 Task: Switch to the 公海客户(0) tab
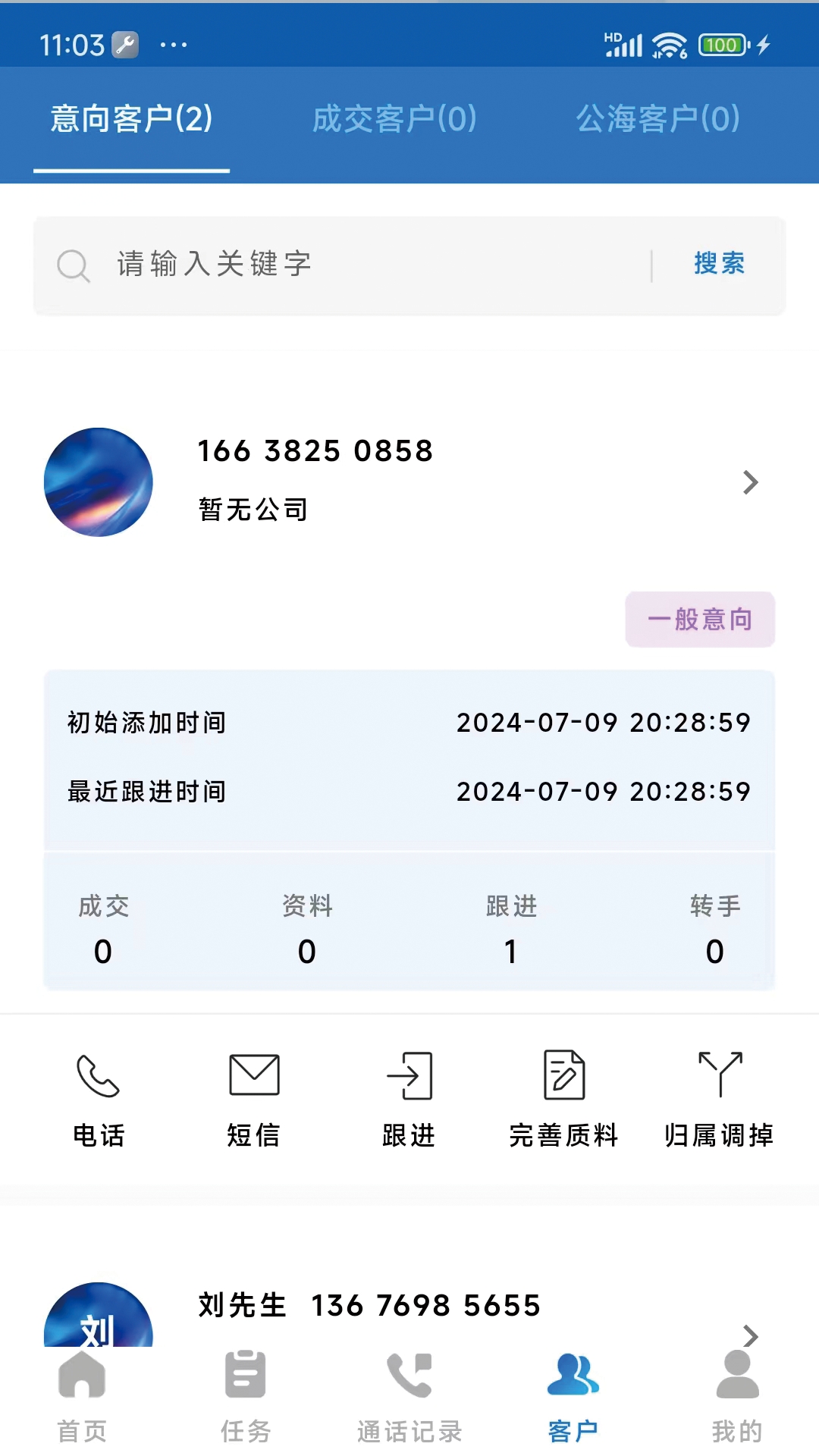pyautogui.click(x=658, y=119)
